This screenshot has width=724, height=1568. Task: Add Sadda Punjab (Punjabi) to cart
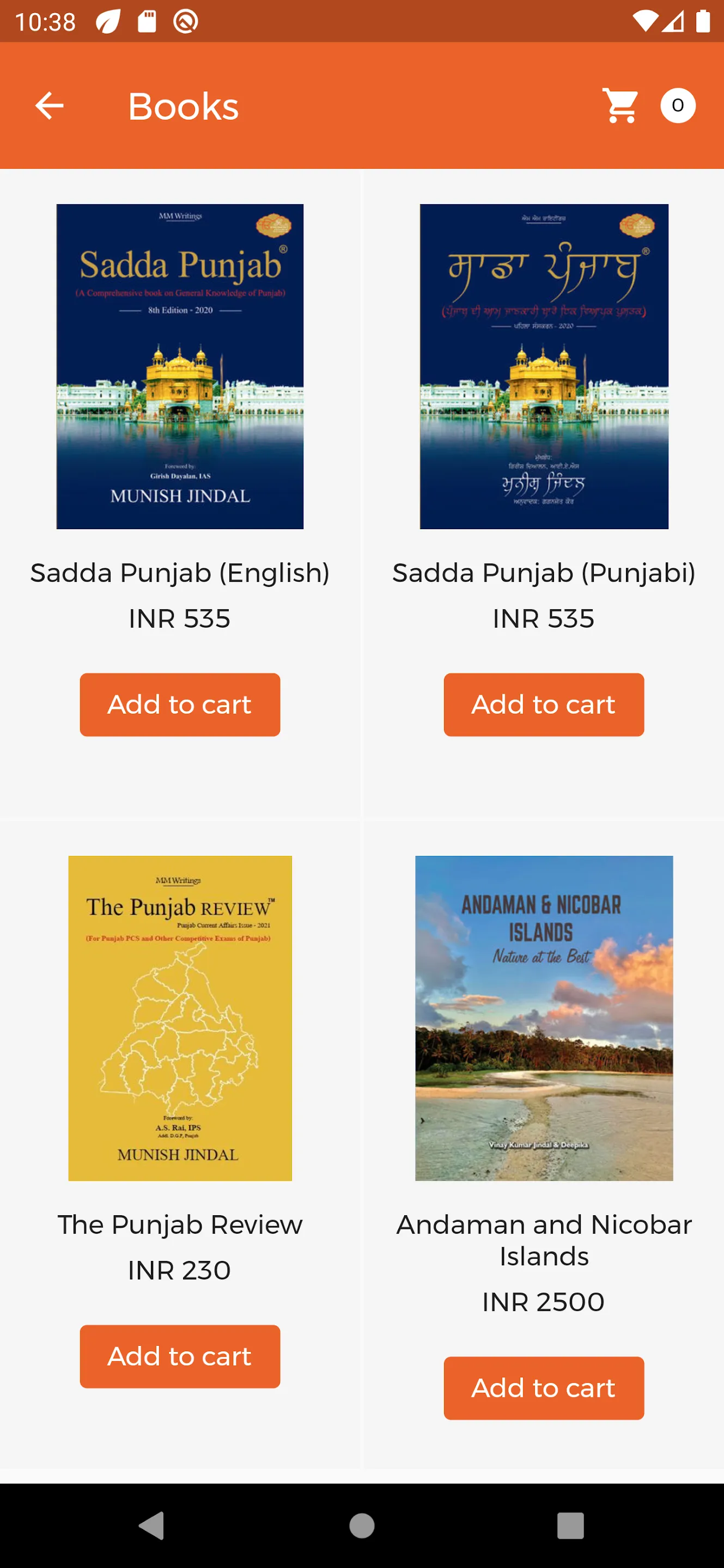click(x=544, y=705)
